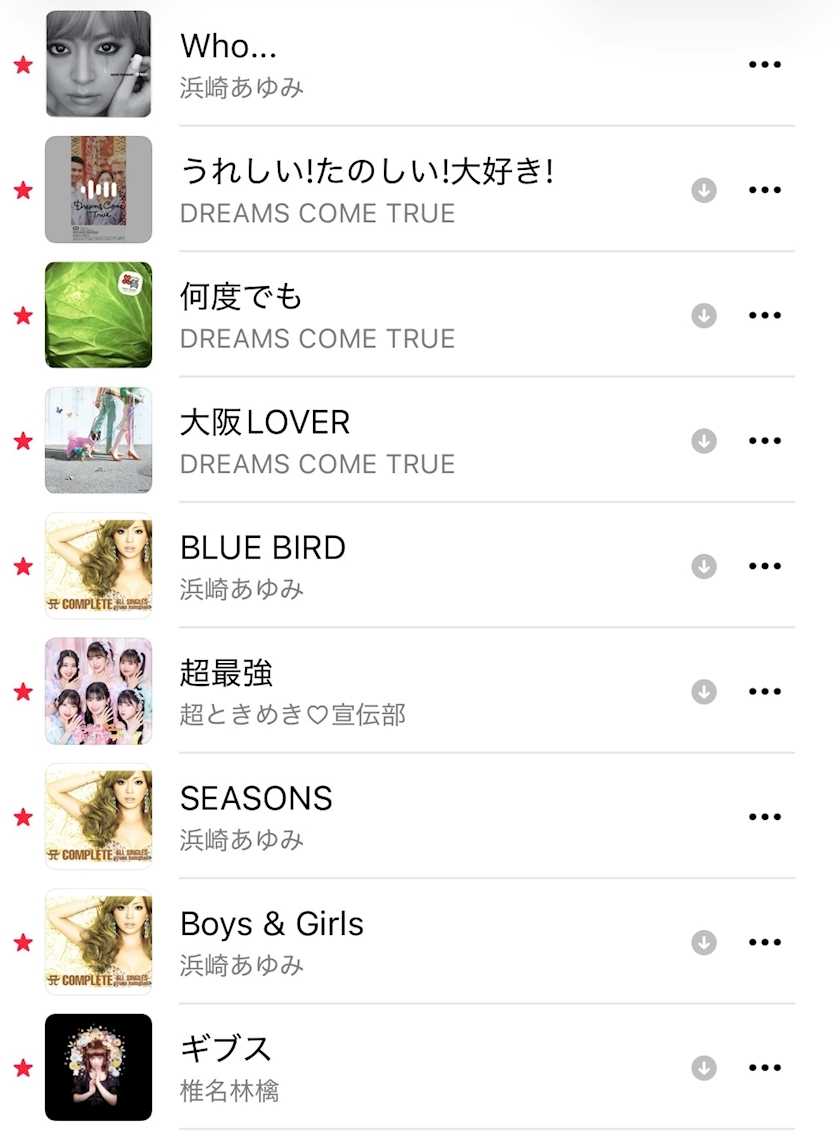The height and width of the screenshot is (1136, 840).
Task: Download the song 何度でも
Action: point(704,316)
